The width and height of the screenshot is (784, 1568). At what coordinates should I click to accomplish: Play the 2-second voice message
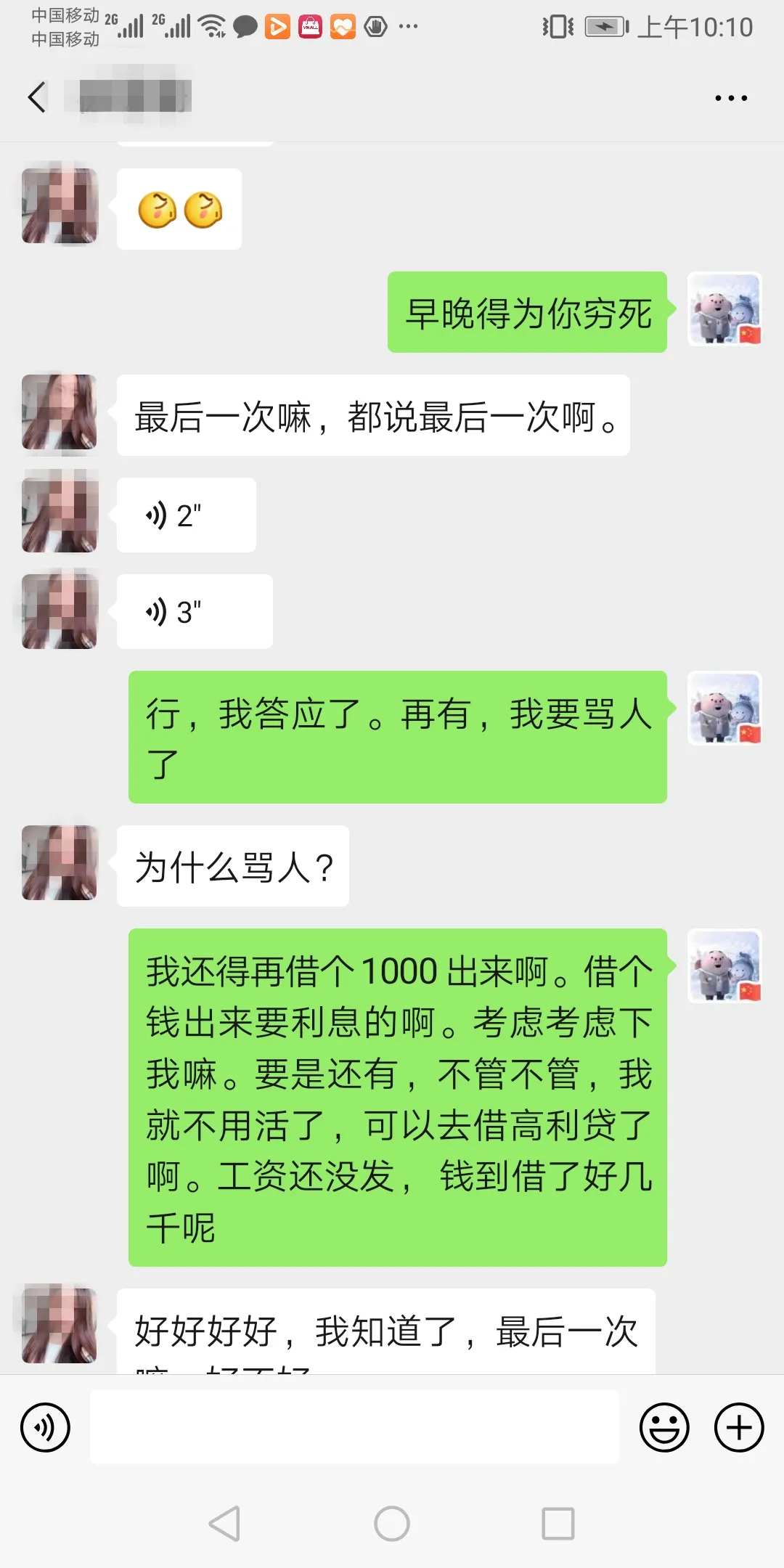coord(187,515)
